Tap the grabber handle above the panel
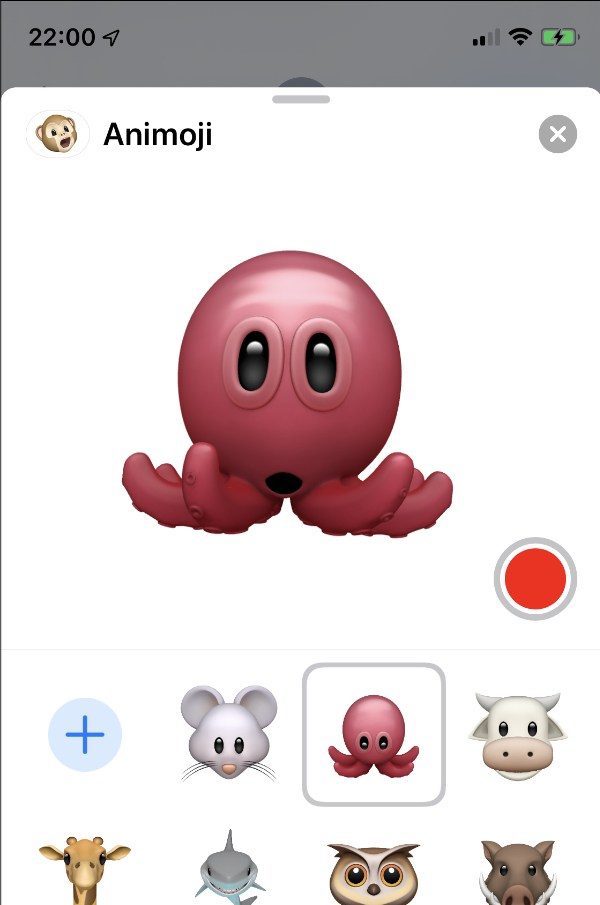This screenshot has height=905, width=600. tap(300, 99)
